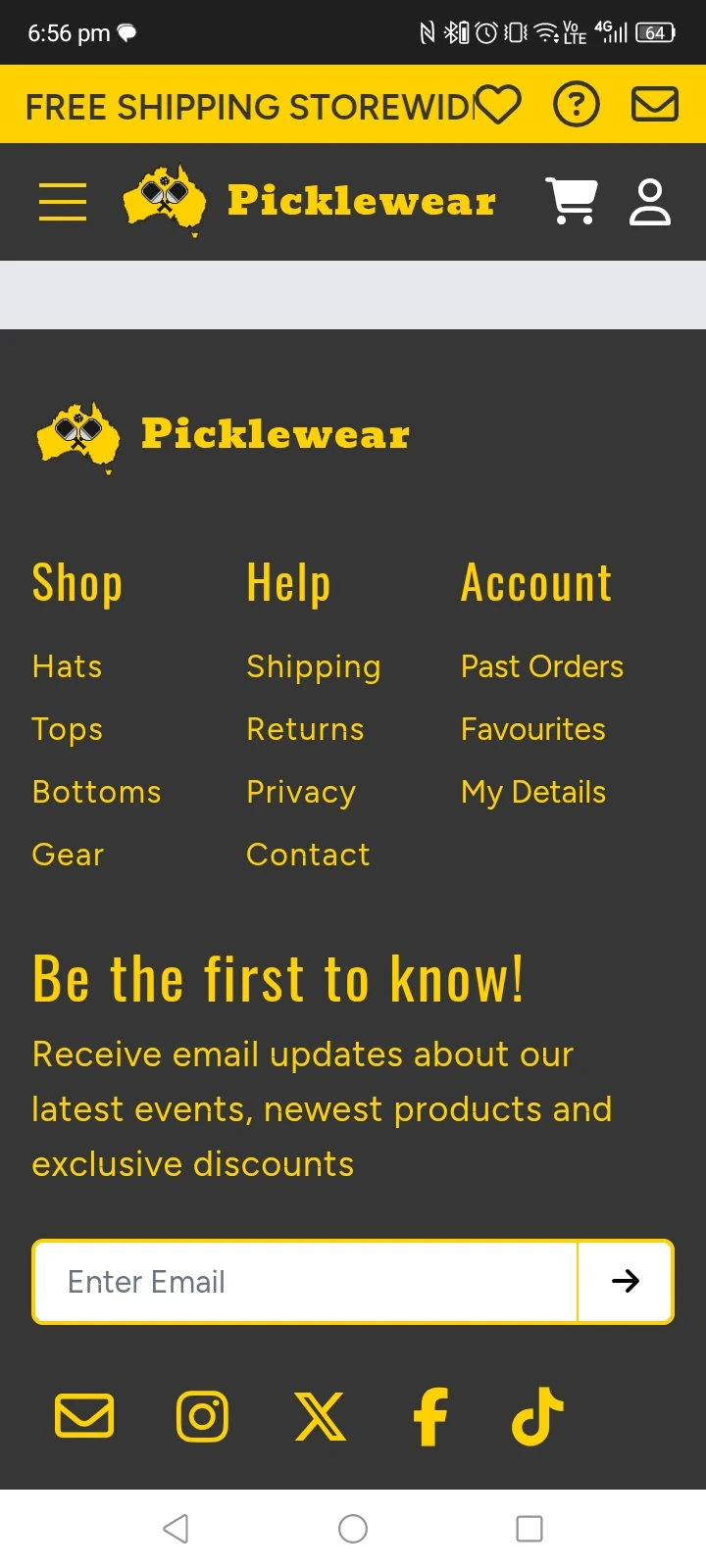Open Favourites in Account
This screenshot has width=706, height=1568.
point(532,729)
